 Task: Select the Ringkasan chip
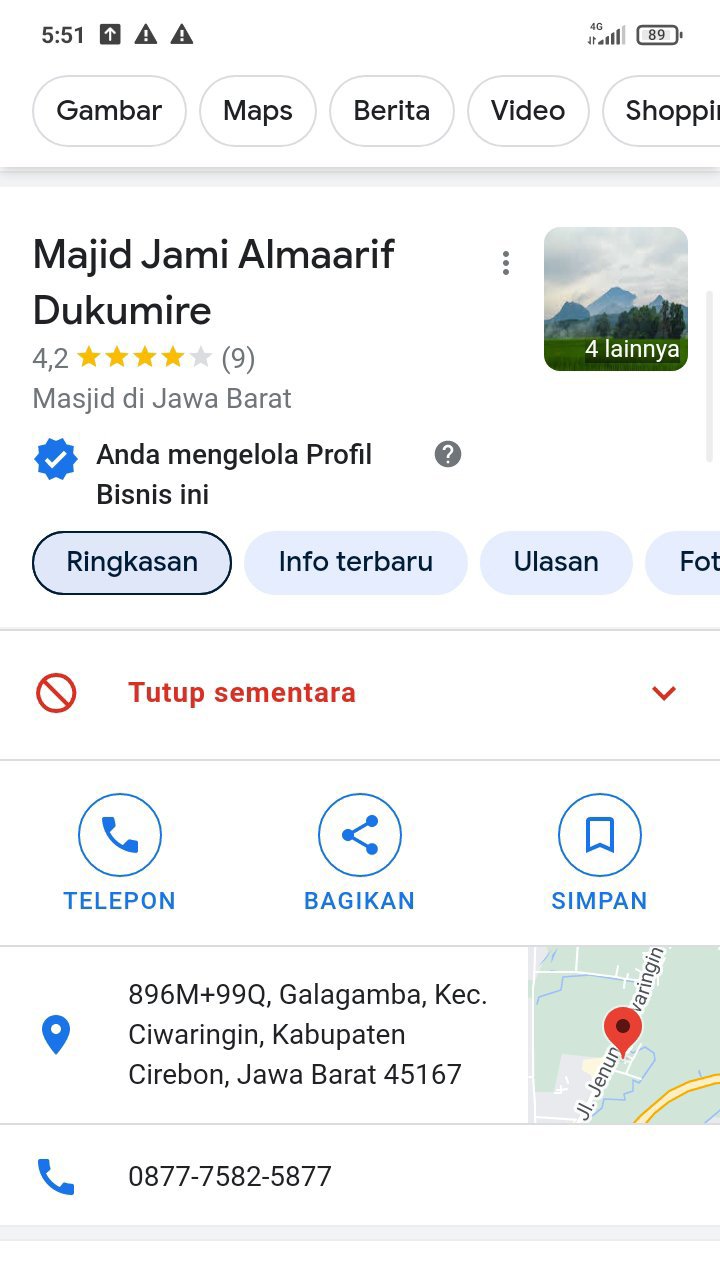click(132, 562)
